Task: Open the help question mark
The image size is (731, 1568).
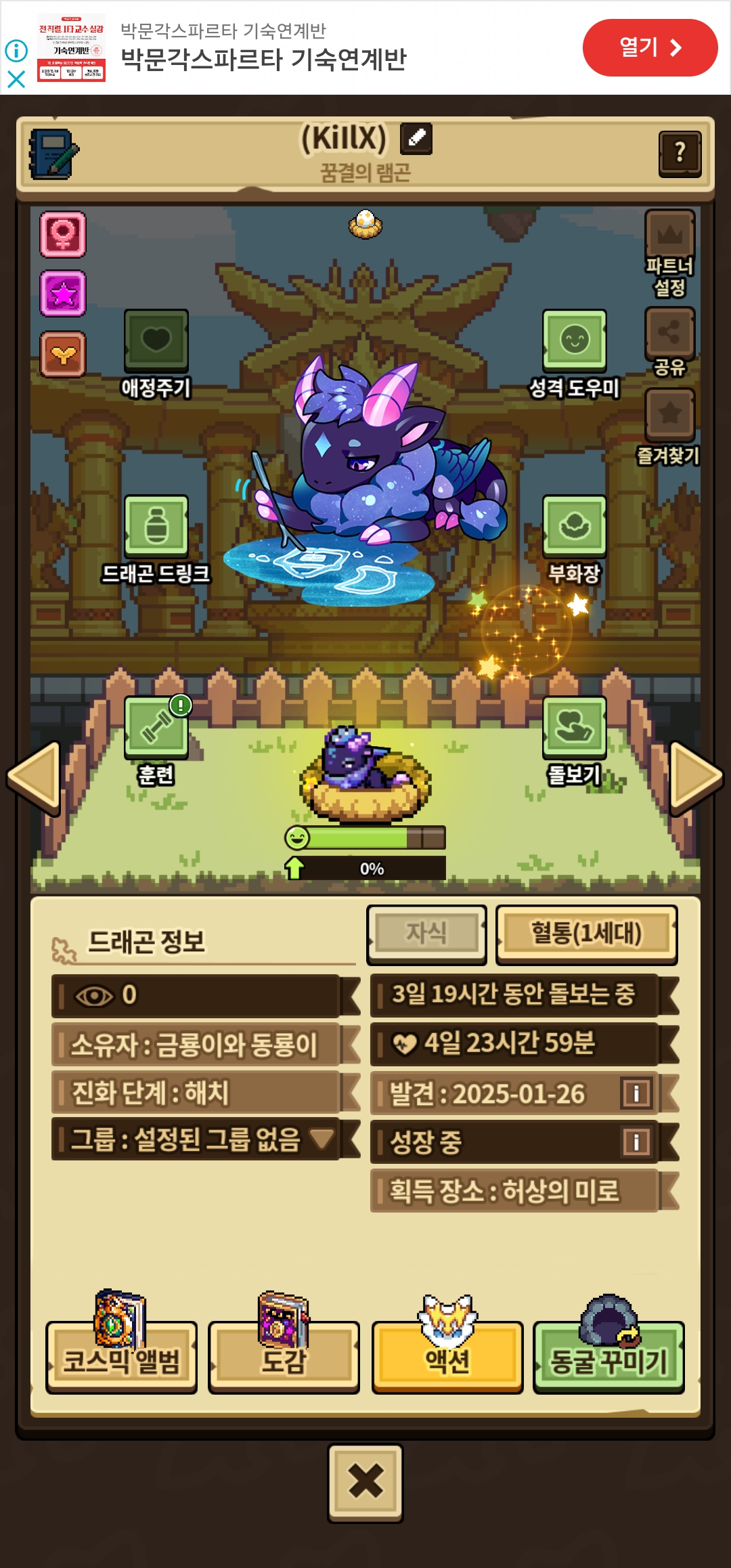Action: (x=680, y=153)
